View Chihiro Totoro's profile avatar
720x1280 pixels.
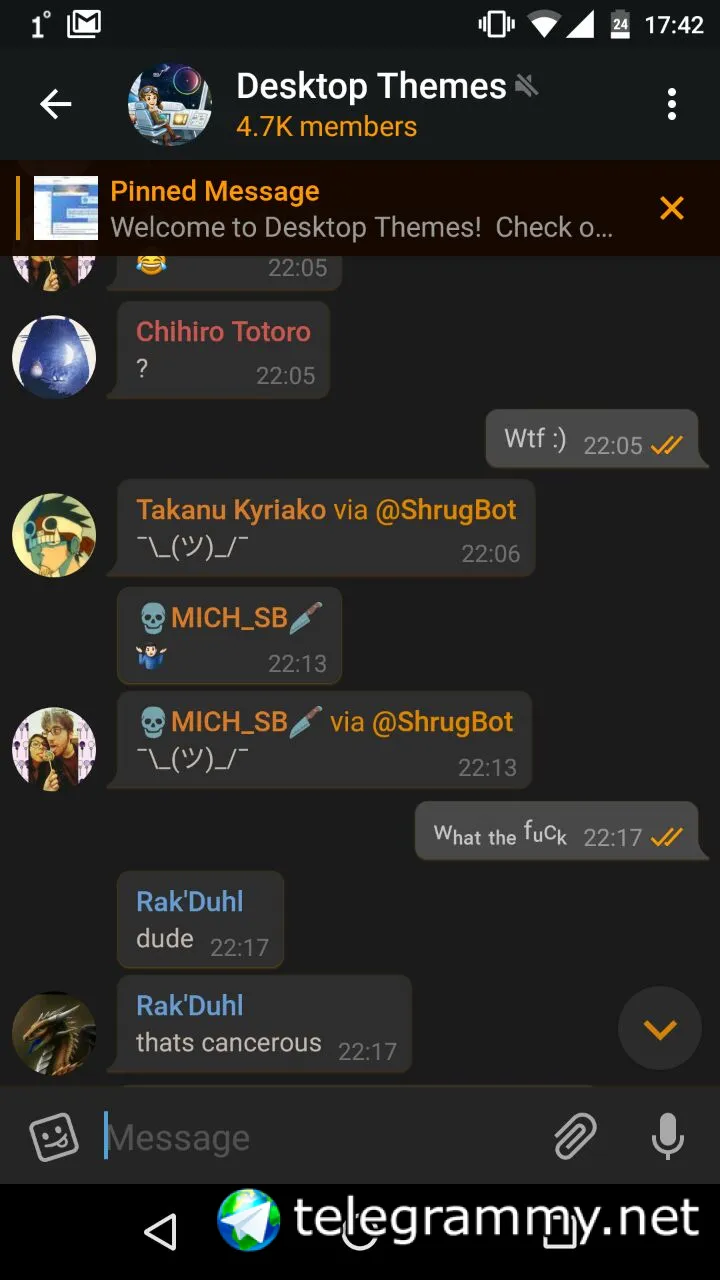click(x=54, y=357)
